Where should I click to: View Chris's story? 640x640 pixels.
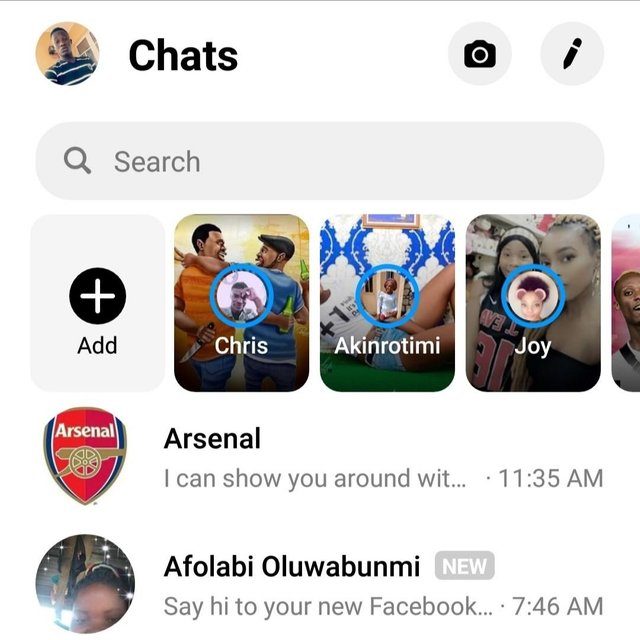click(x=242, y=302)
